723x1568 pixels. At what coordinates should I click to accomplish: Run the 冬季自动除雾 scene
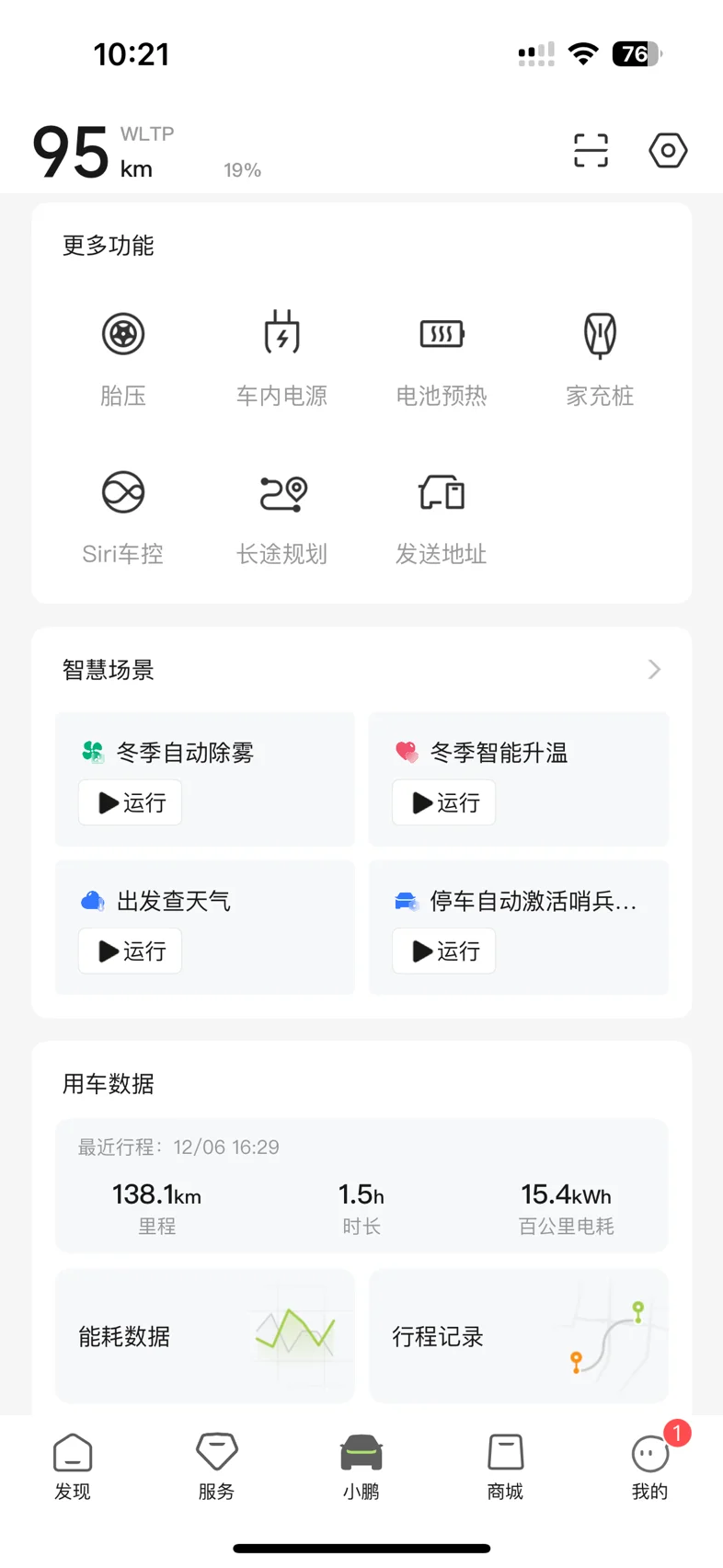[x=131, y=802]
